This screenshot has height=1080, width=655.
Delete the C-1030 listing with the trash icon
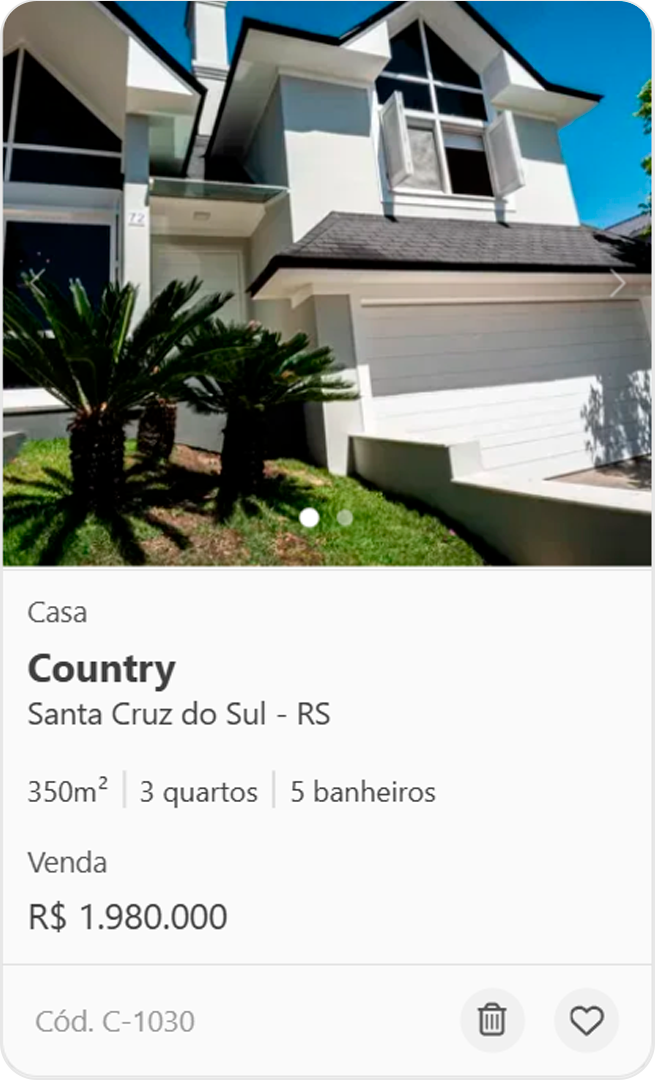(491, 1021)
